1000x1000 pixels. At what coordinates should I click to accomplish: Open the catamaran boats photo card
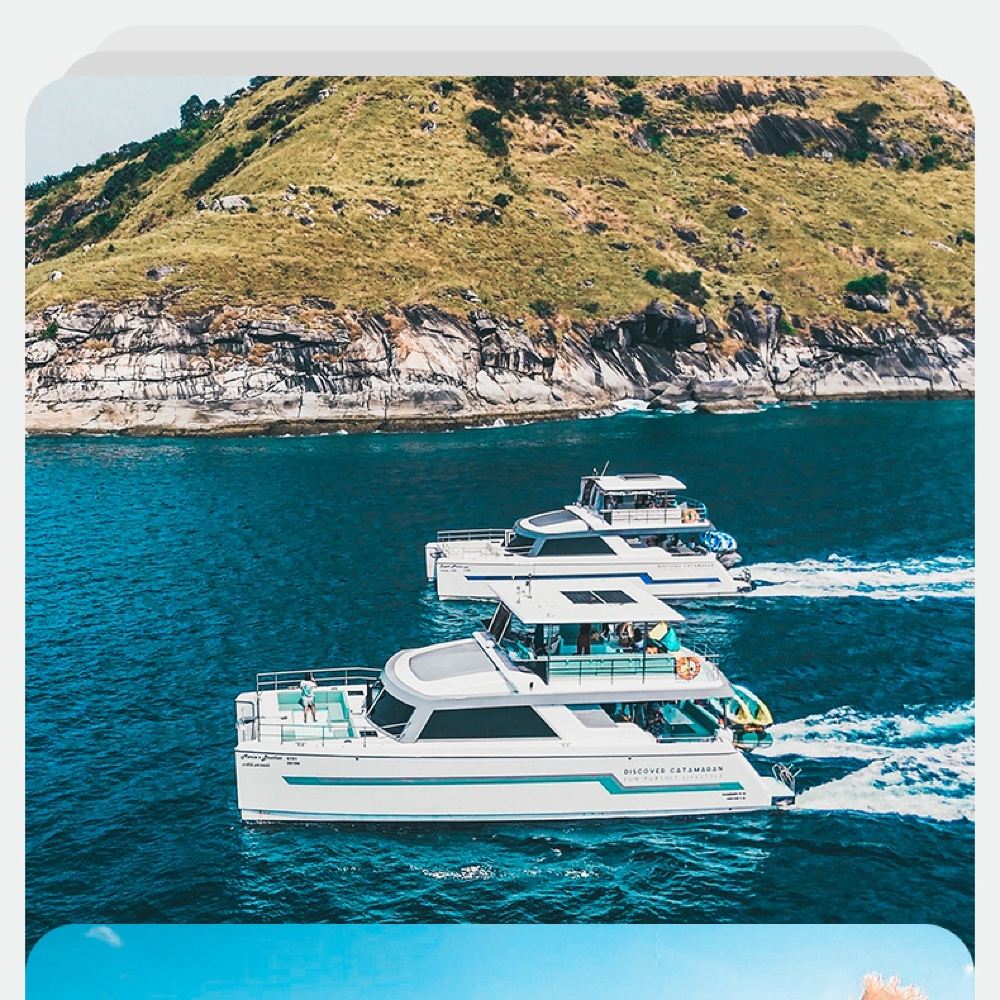[x=499, y=499]
